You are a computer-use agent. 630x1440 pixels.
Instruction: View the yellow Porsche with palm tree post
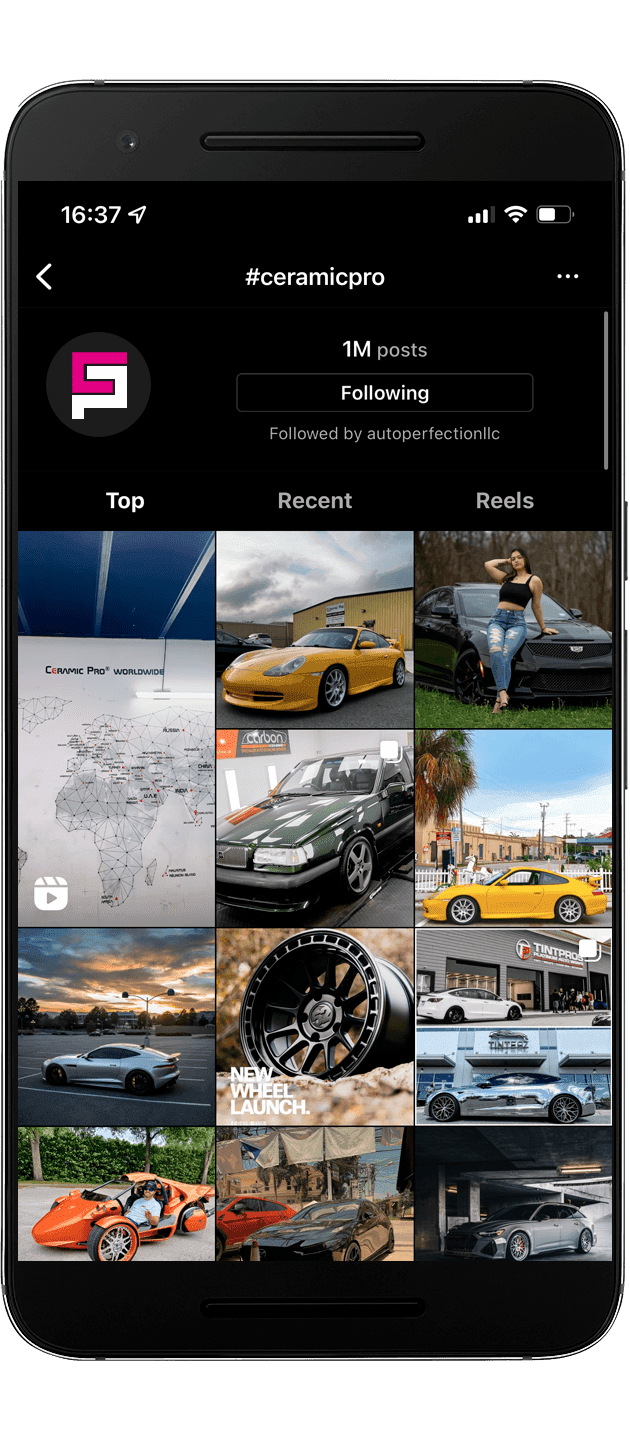click(x=513, y=828)
